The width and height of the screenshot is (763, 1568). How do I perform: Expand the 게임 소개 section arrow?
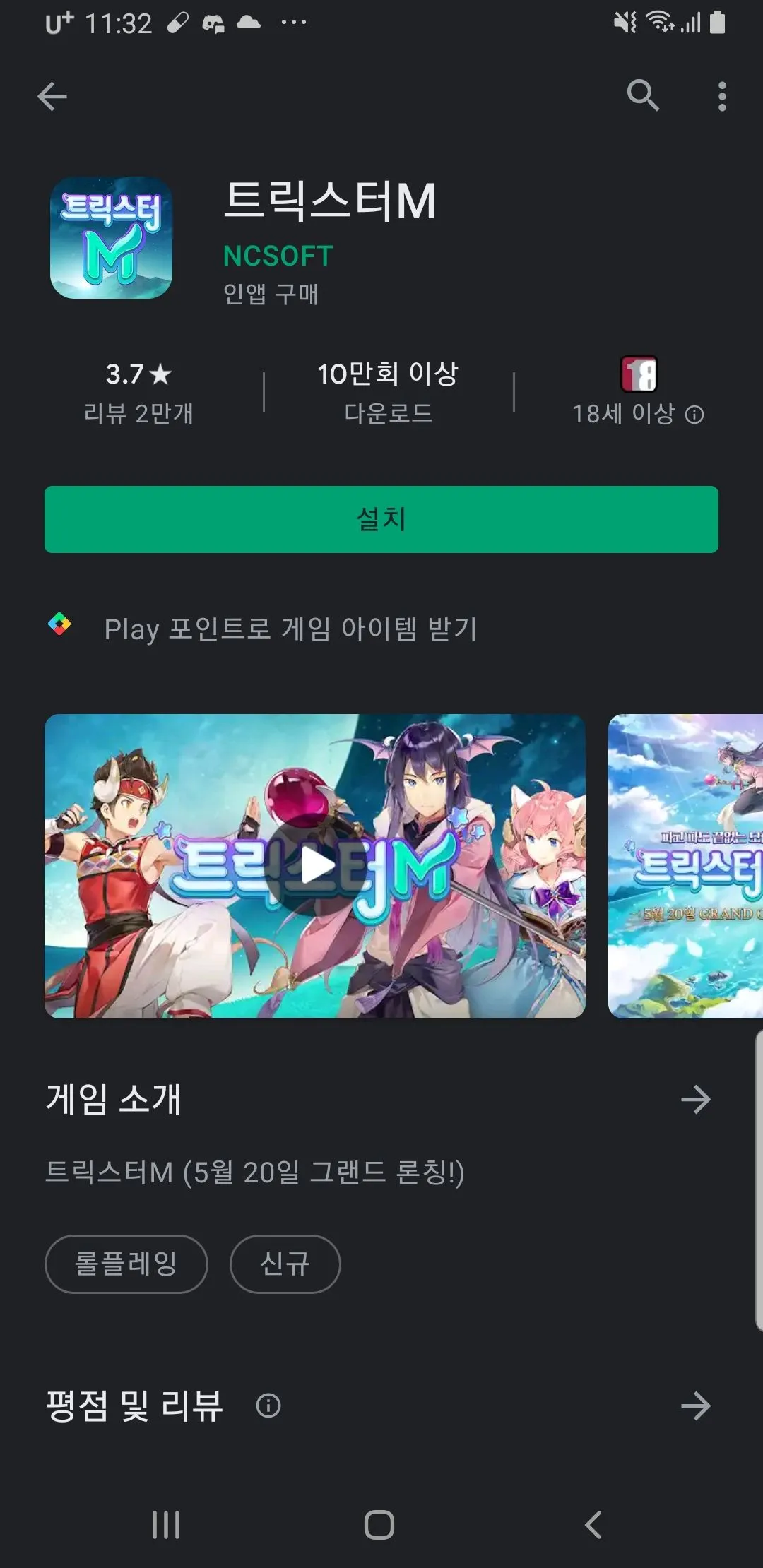coord(695,1100)
